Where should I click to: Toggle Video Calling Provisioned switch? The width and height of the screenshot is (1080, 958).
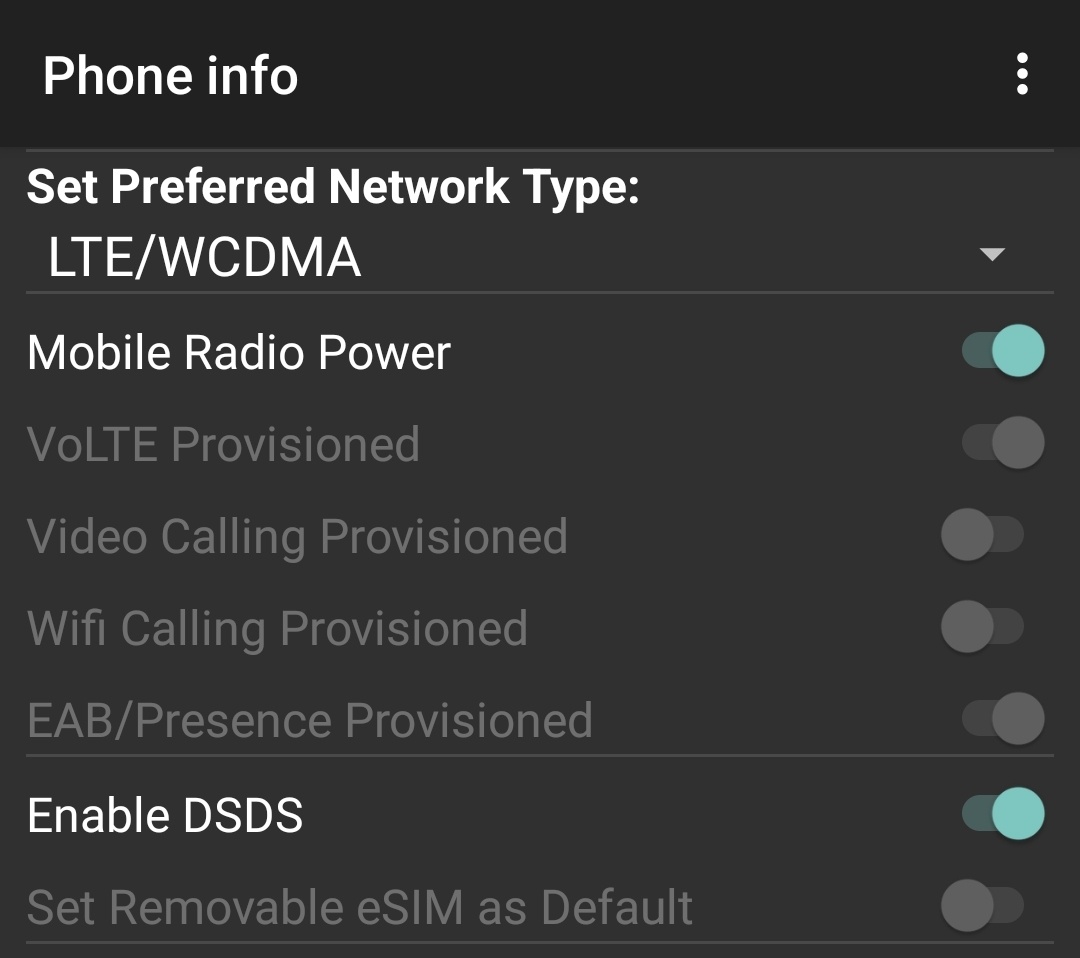tap(982, 535)
